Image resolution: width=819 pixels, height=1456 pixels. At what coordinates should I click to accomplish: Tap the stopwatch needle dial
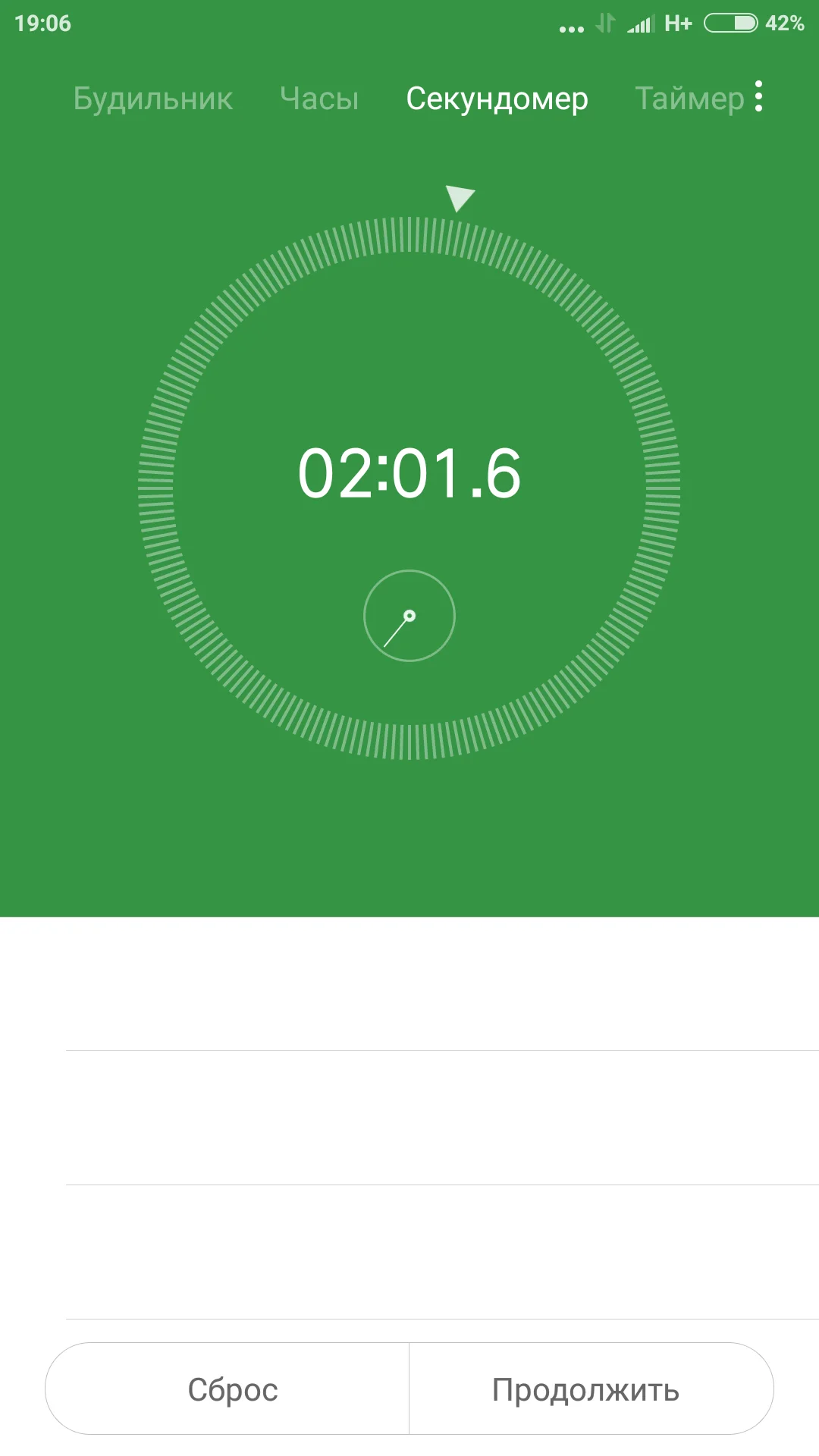409,617
